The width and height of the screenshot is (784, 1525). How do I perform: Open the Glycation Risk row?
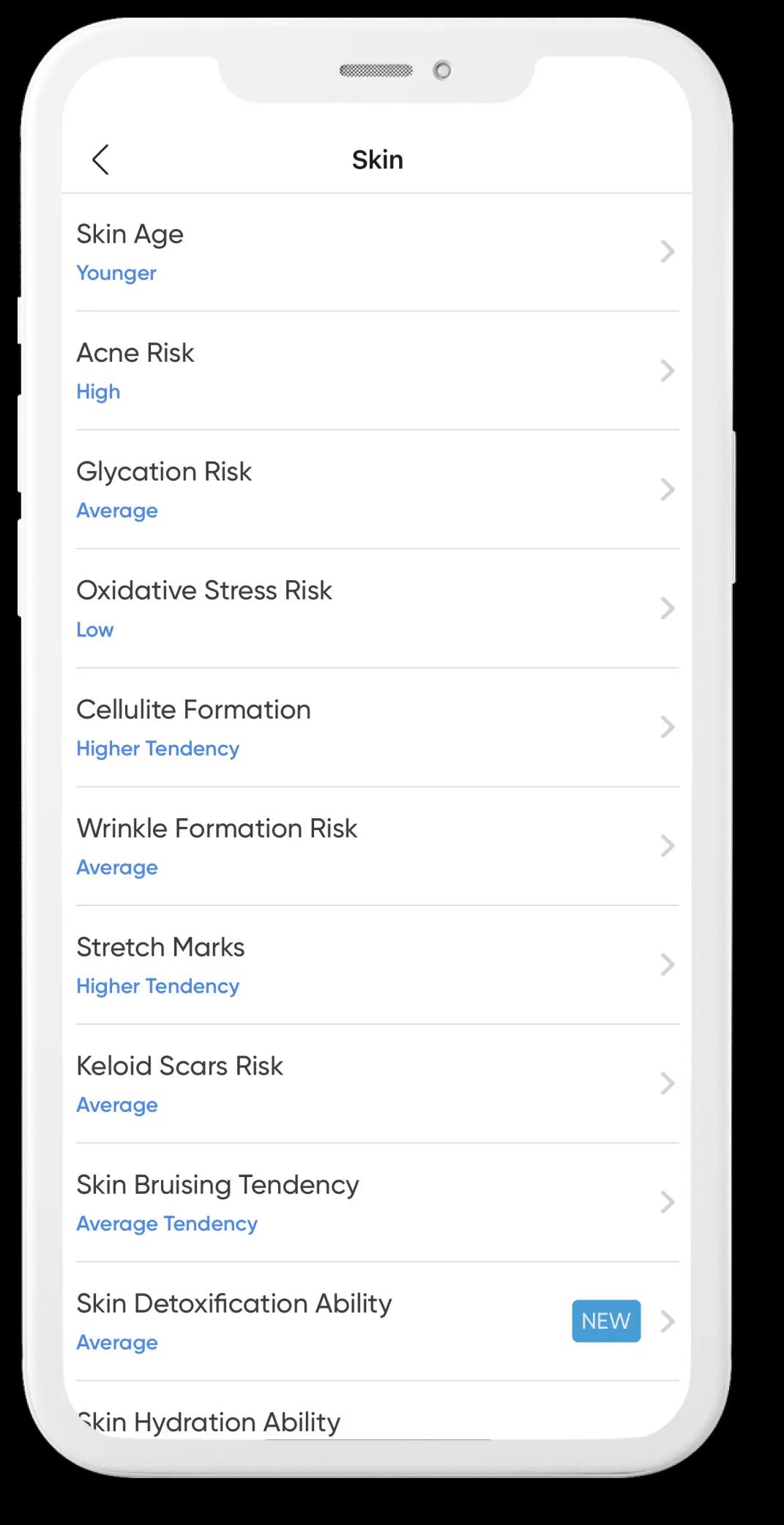pos(377,489)
